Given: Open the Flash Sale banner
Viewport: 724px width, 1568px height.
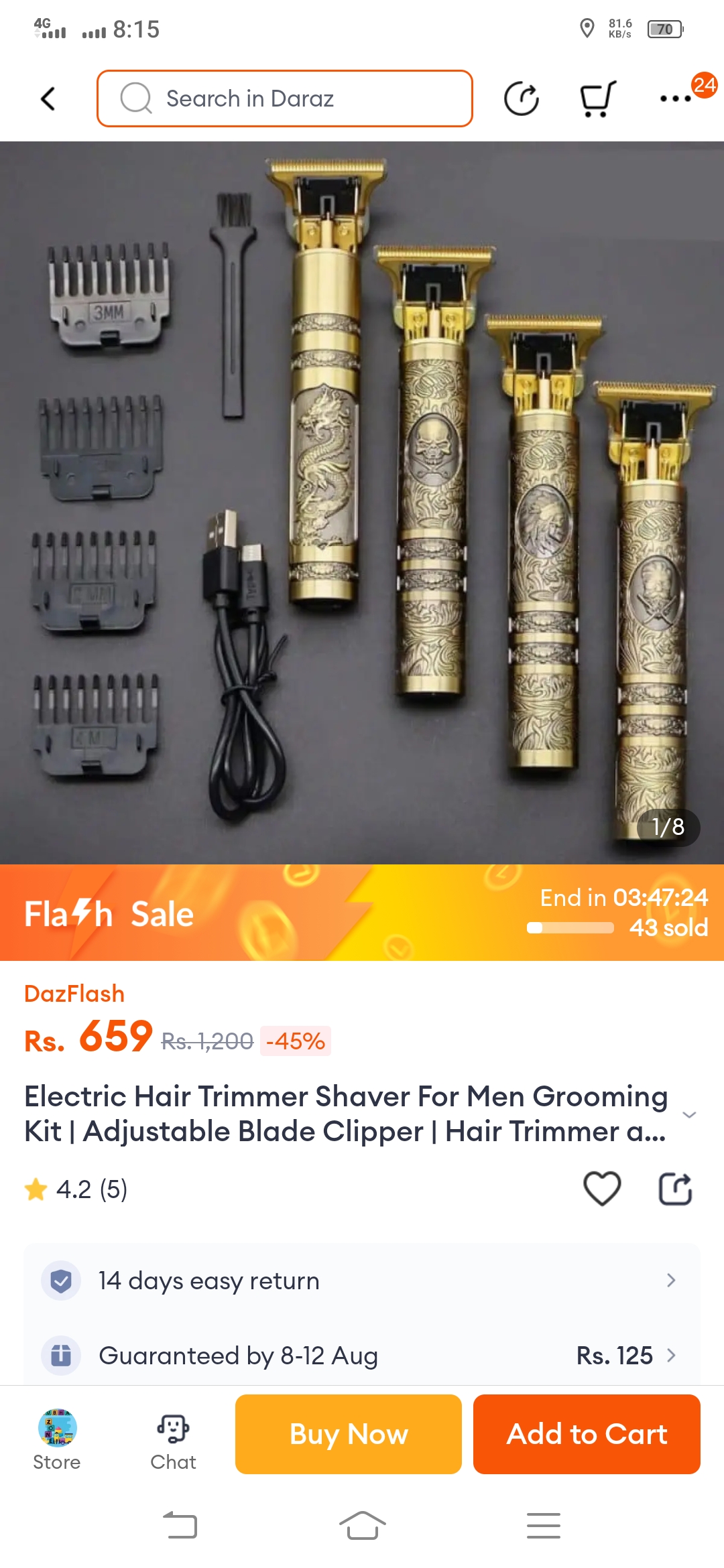Looking at the screenshot, I should (362, 913).
